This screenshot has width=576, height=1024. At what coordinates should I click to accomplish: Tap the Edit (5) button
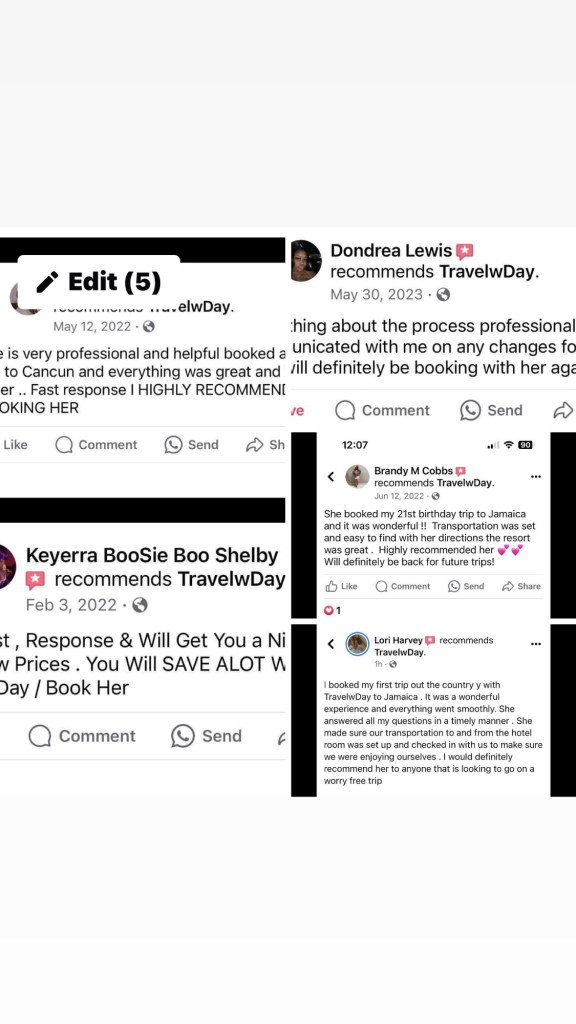(x=99, y=281)
